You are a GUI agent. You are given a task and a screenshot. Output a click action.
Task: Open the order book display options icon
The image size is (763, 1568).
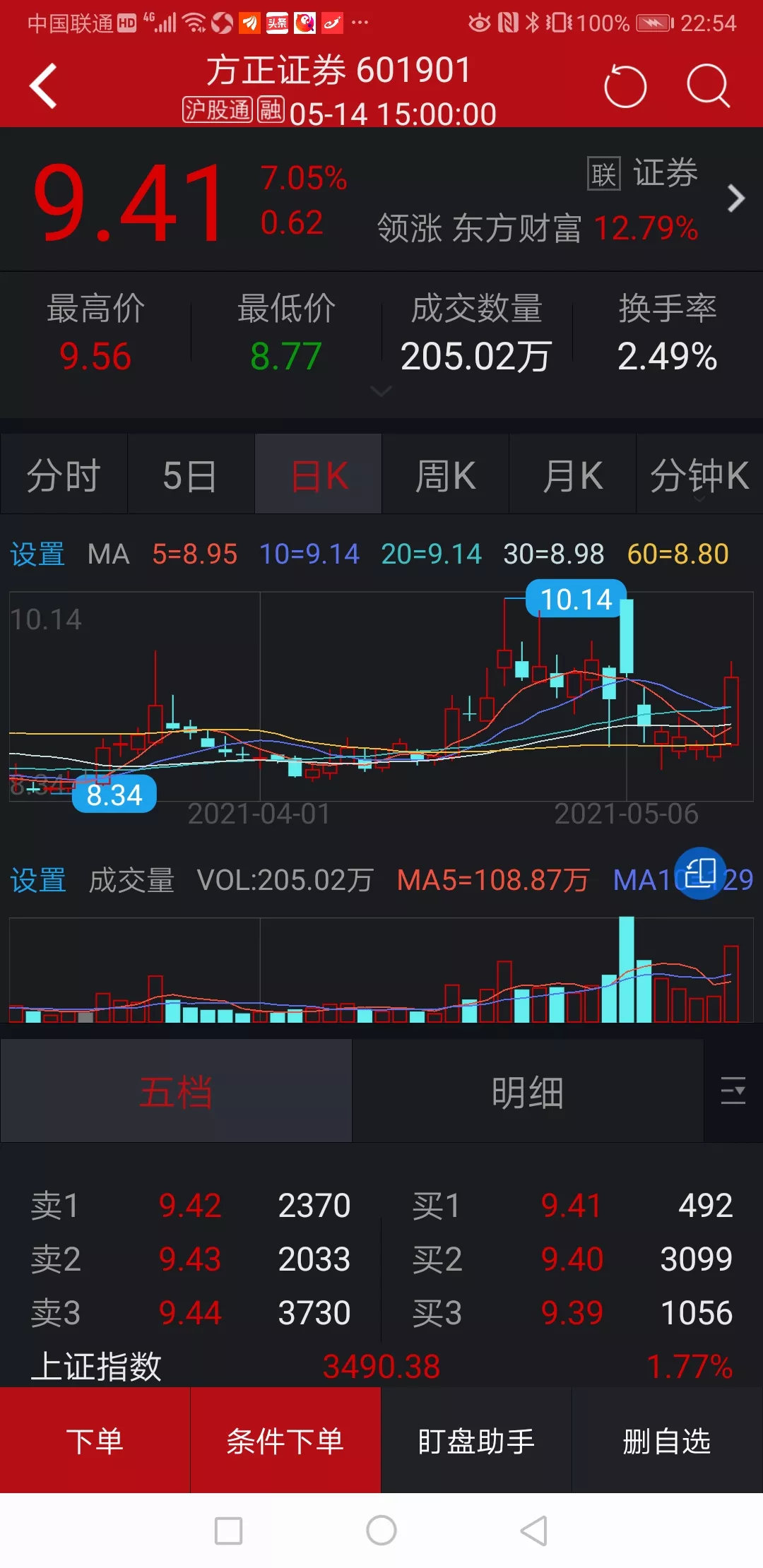(x=733, y=1091)
